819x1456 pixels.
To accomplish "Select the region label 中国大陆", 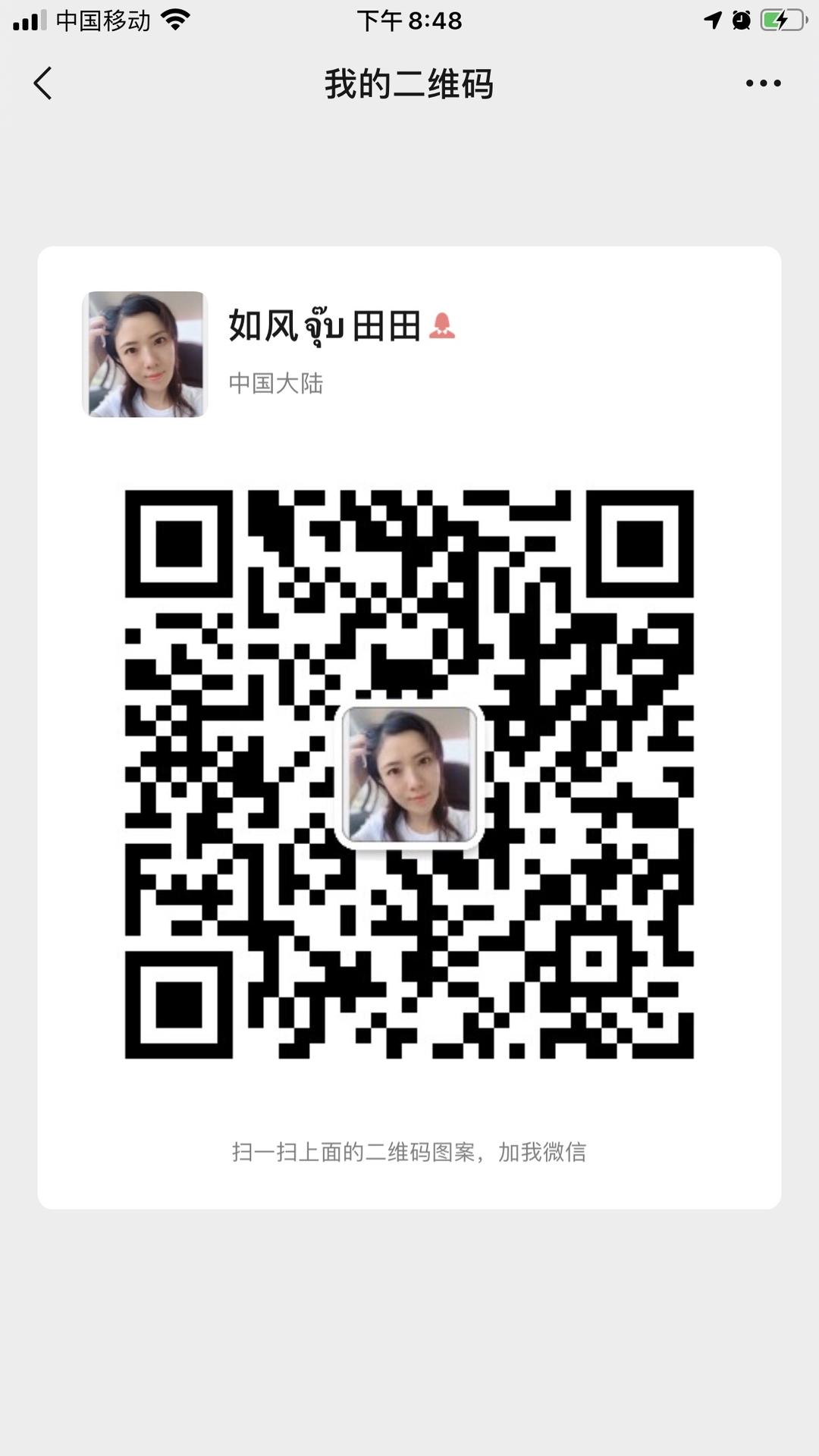I will click(x=276, y=383).
